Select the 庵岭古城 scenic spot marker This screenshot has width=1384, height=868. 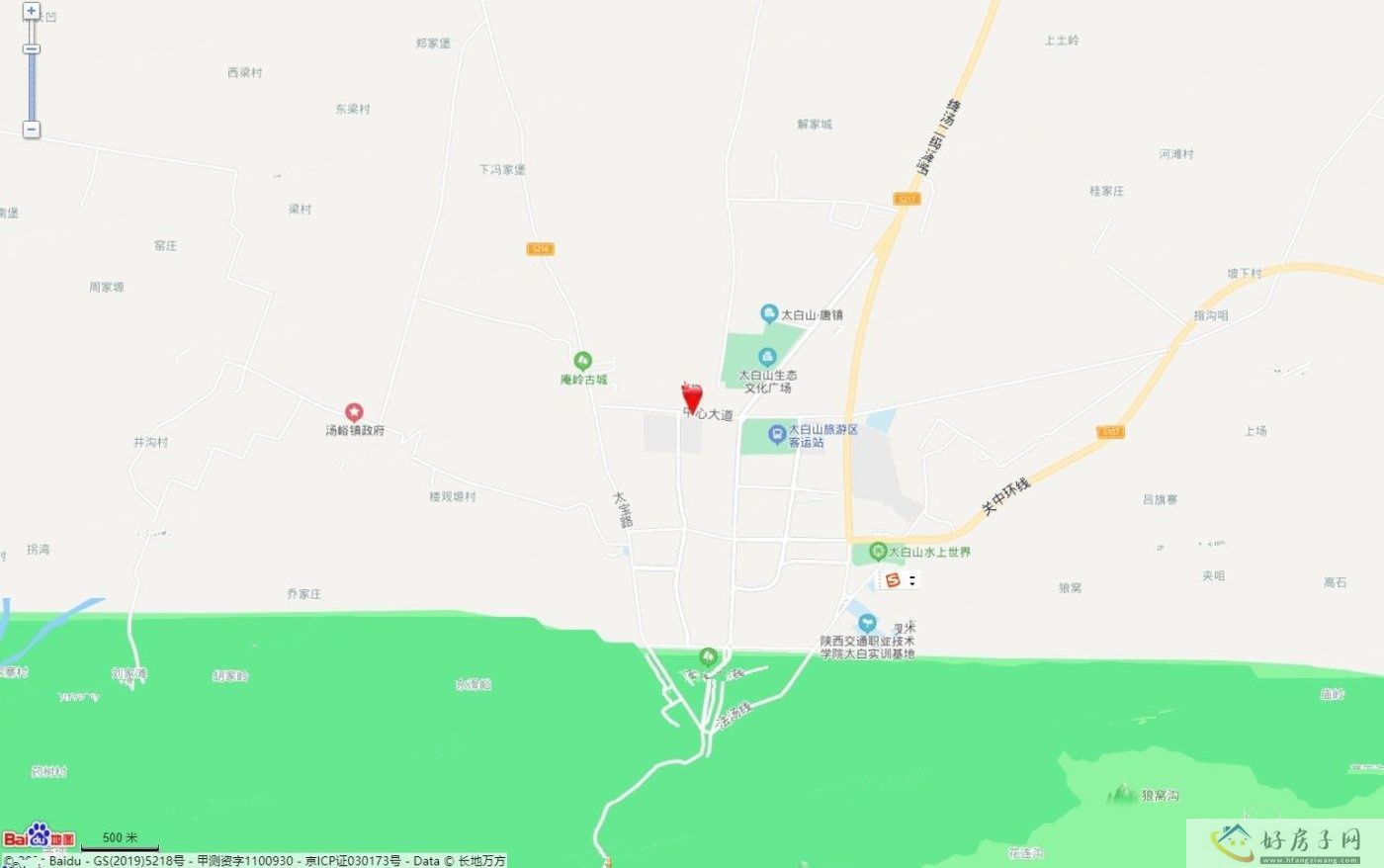tap(583, 362)
